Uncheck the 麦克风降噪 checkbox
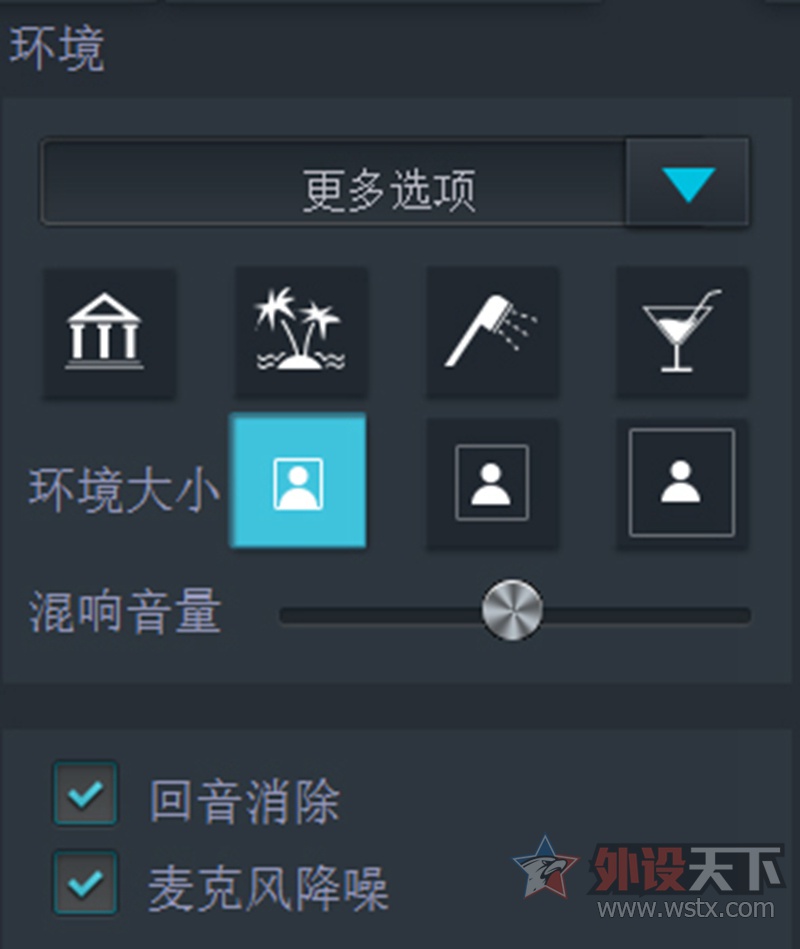 [86, 883]
